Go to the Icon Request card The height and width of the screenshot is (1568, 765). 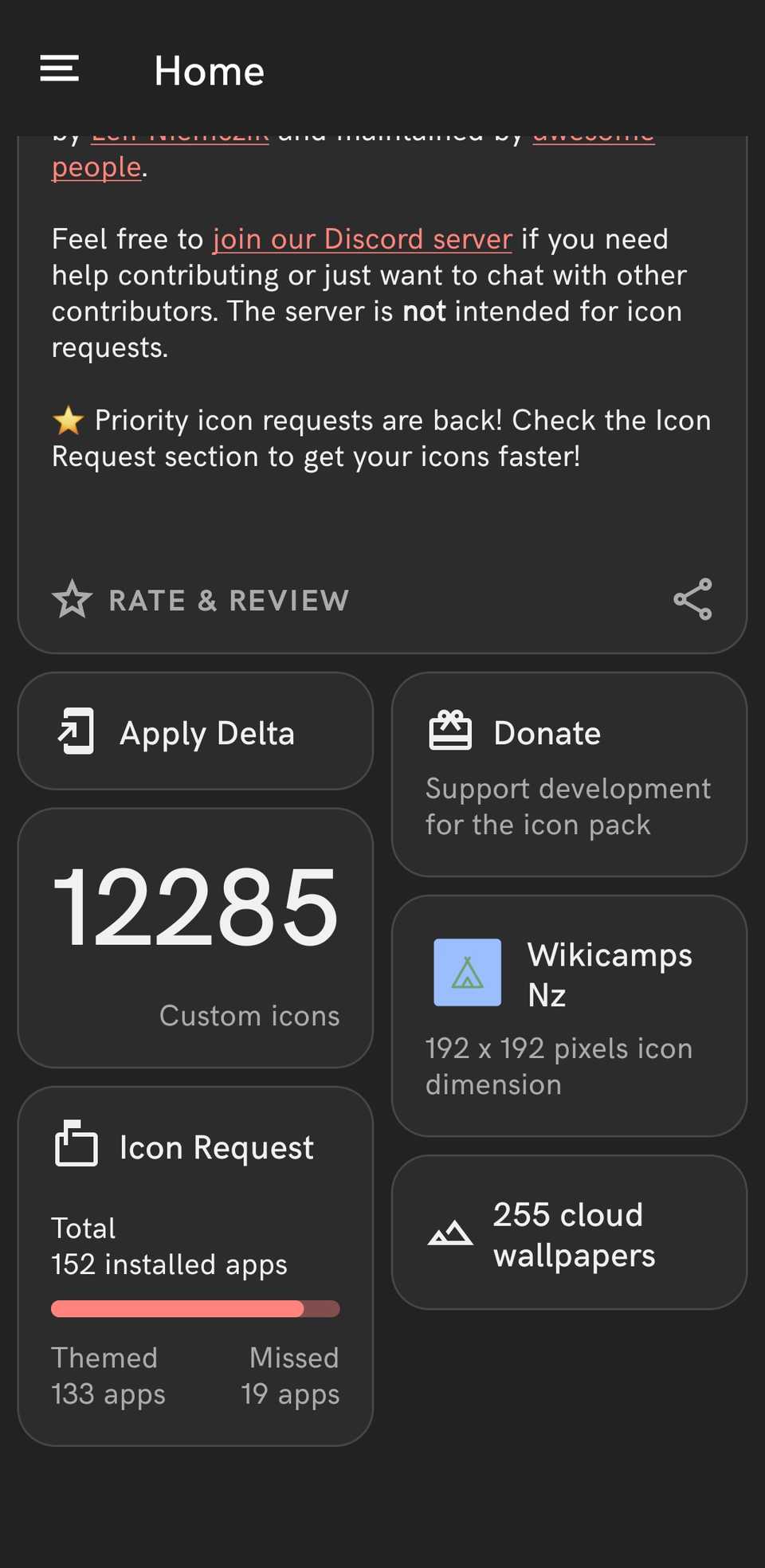click(195, 1265)
